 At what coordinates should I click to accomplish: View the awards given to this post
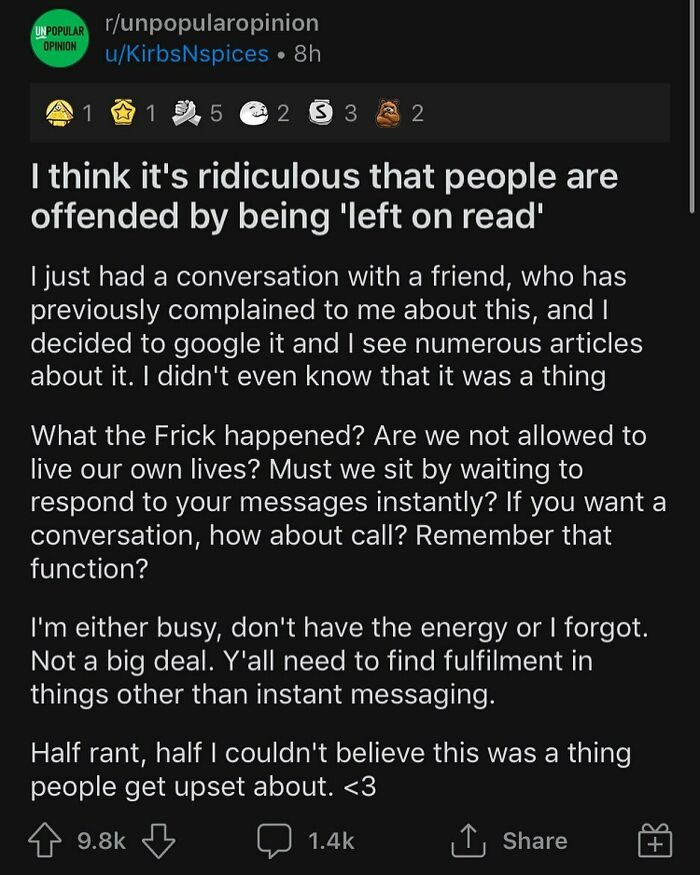(x=233, y=113)
